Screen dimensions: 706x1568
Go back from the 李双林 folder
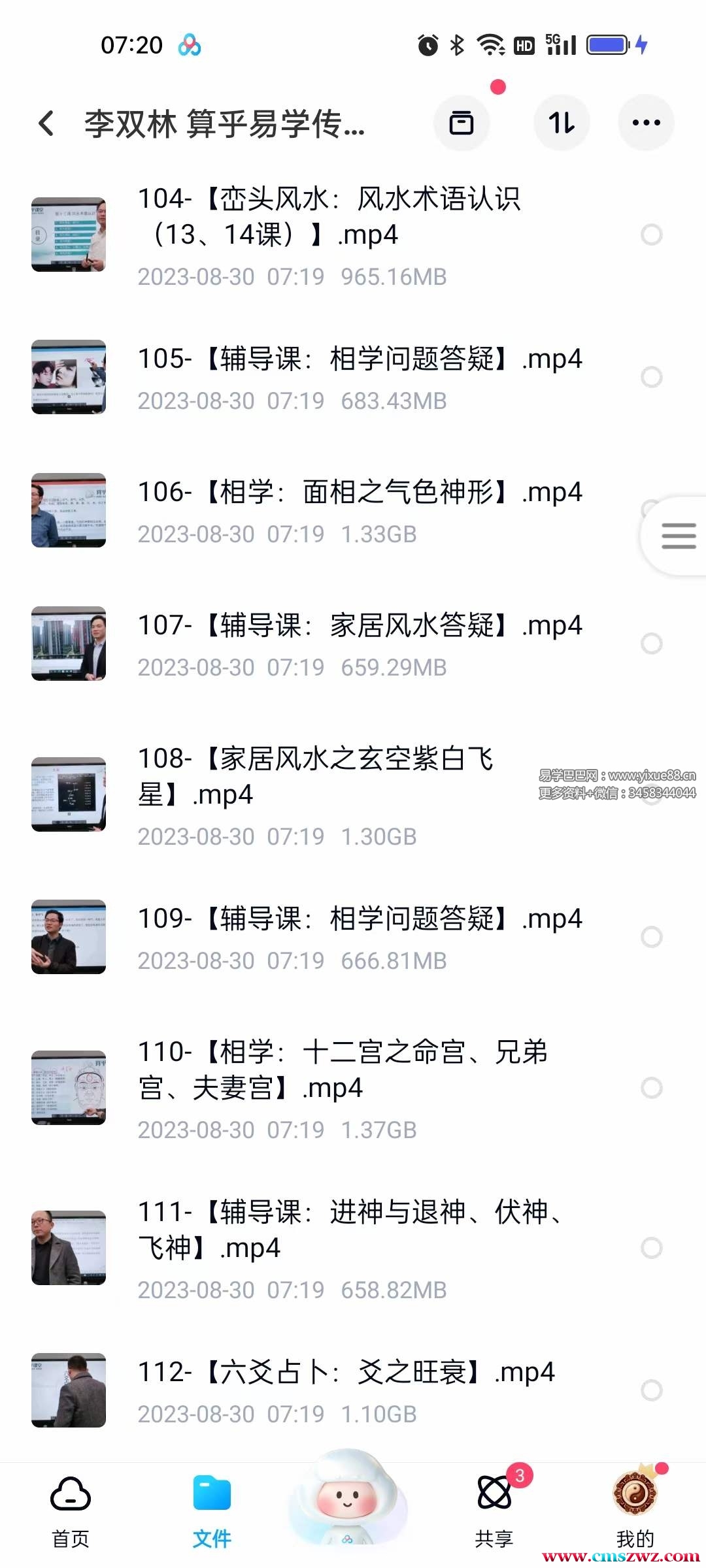(46, 123)
